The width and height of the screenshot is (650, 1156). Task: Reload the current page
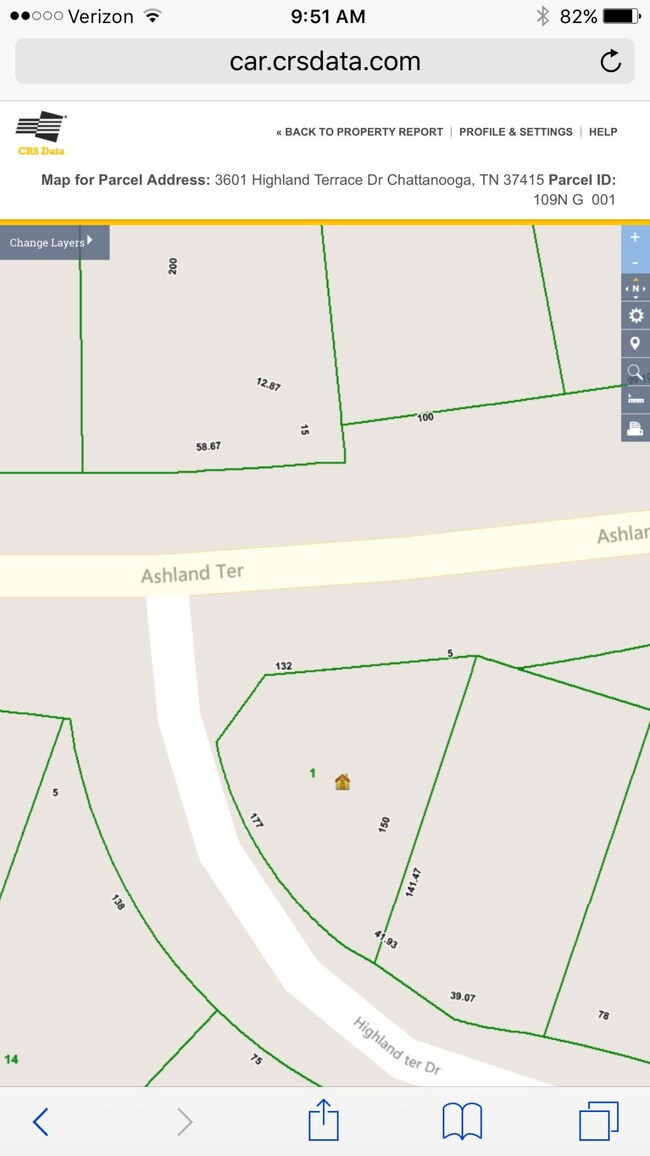point(610,61)
